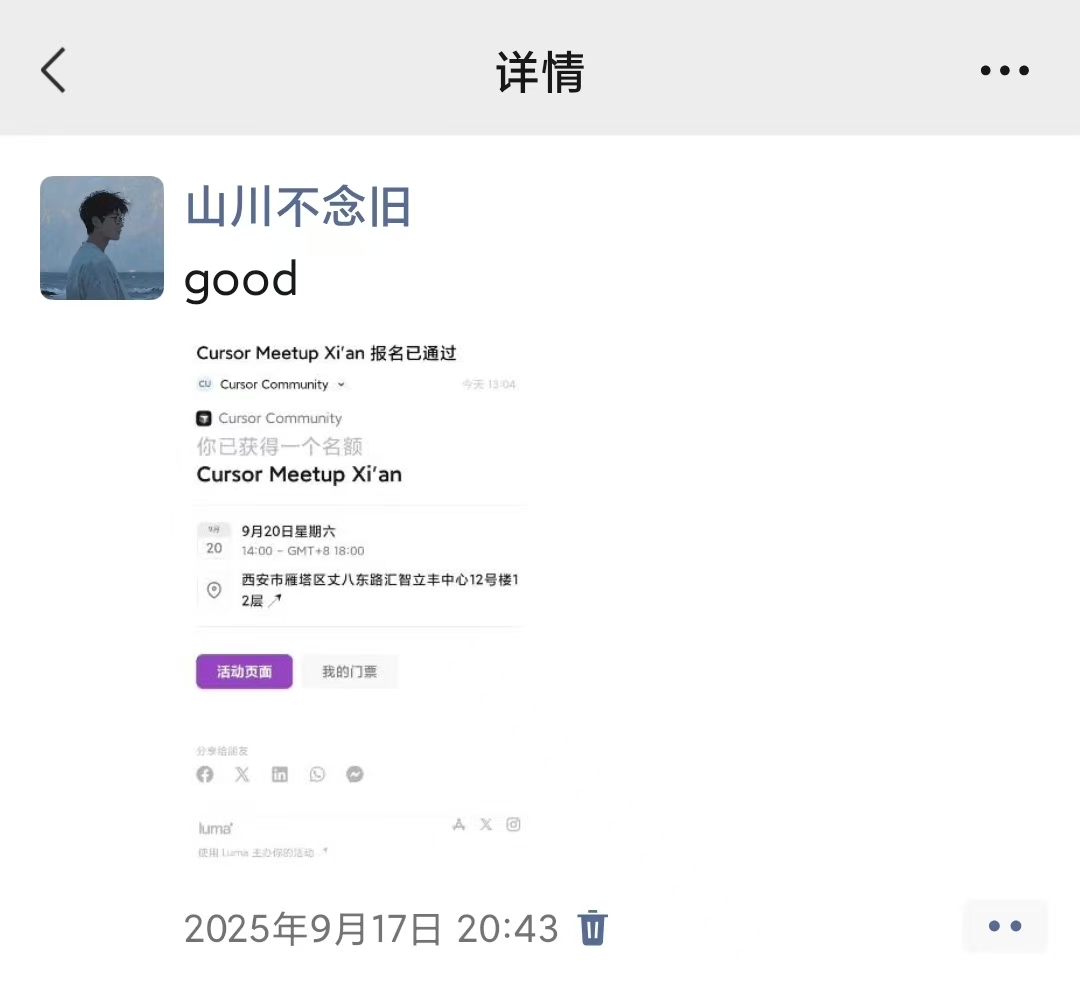Go back from the 详情 page

[54, 71]
